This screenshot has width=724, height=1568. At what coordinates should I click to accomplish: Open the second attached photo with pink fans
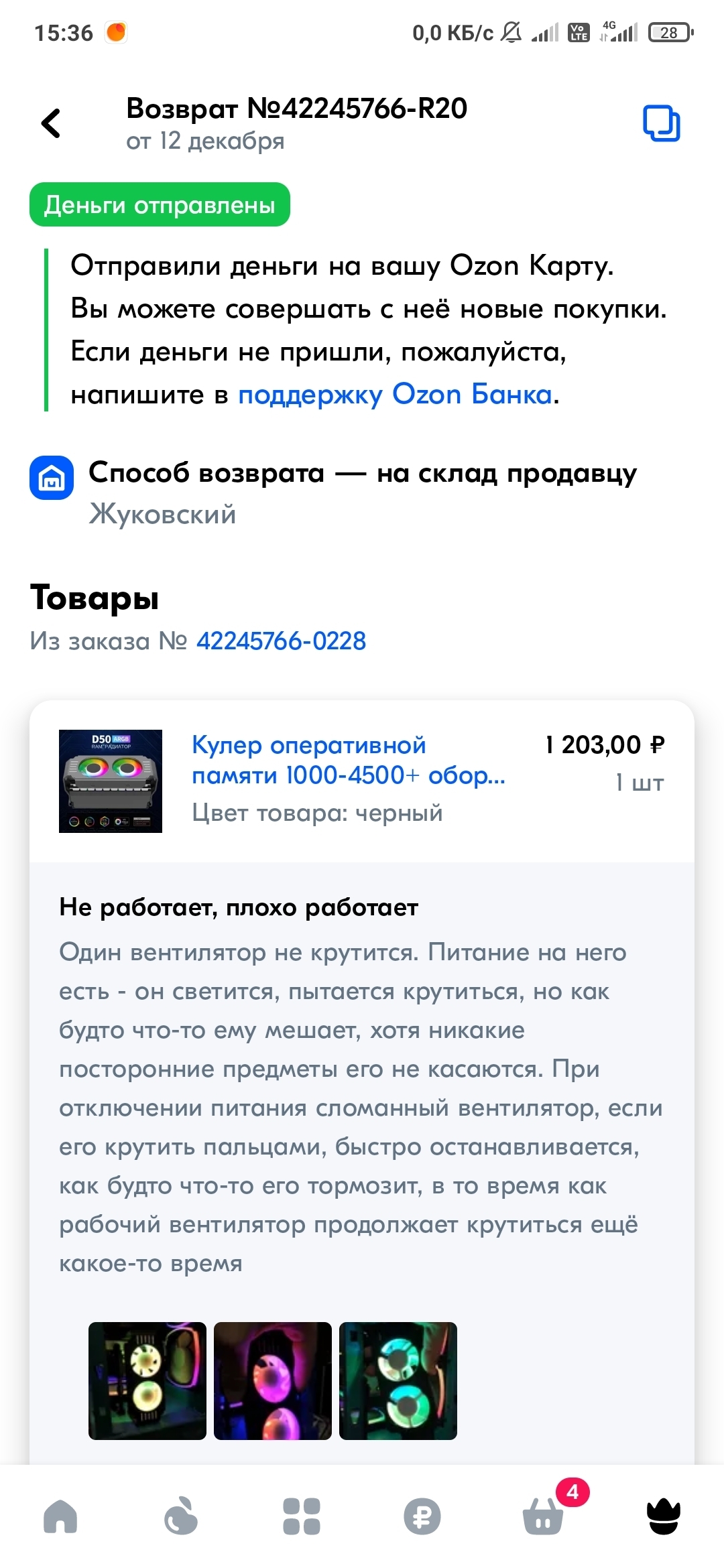pyautogui.click(x=273, y=1380)
